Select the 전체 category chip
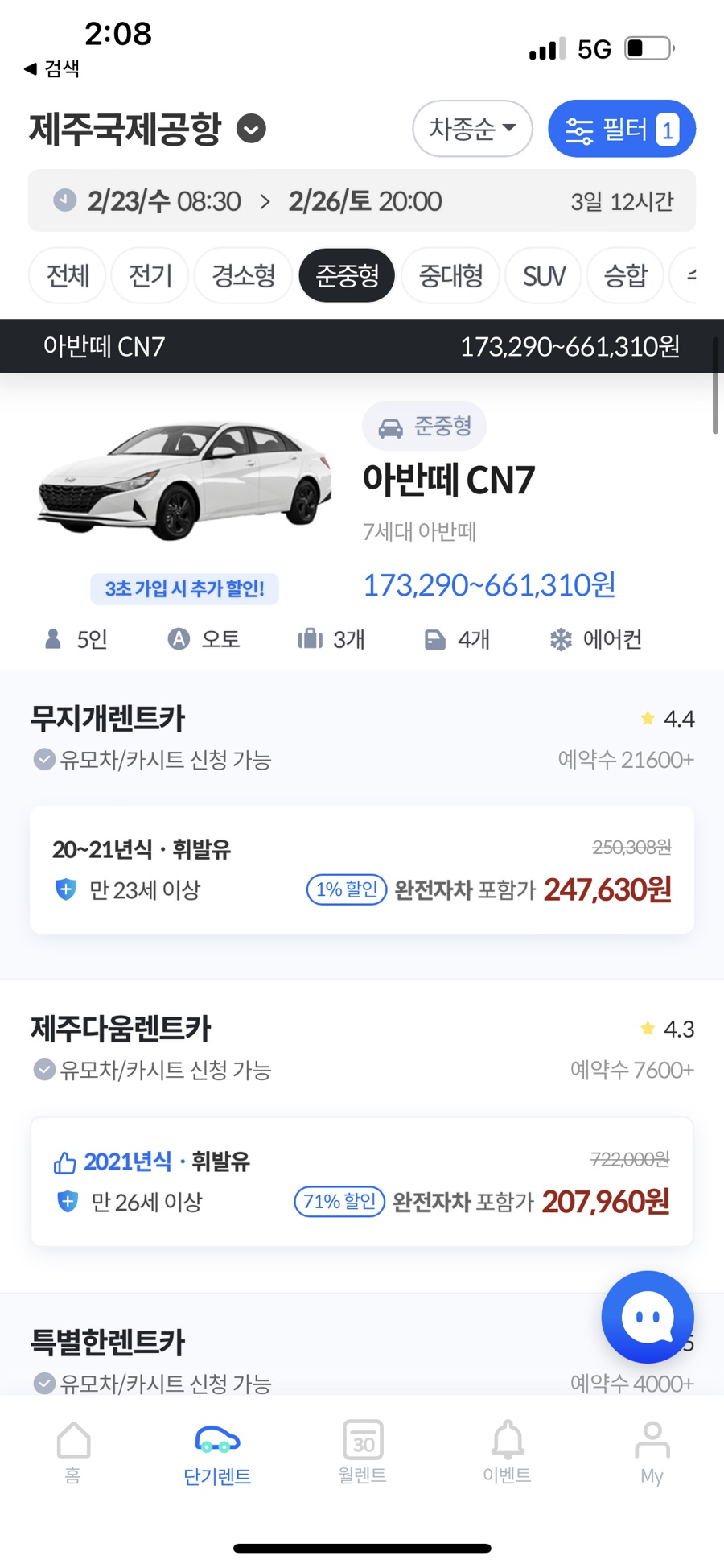724x1568 pixels. [x=68, y=275]
